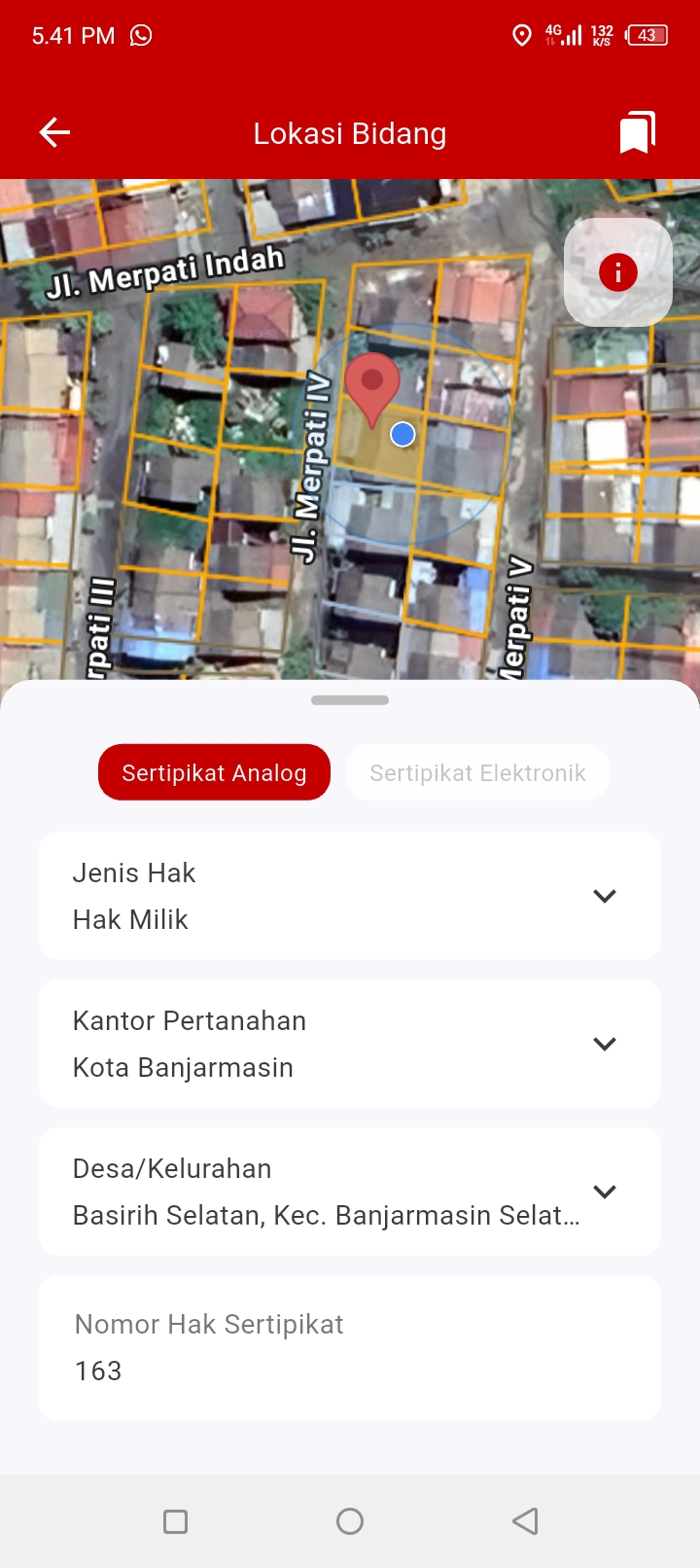Edit the Nomor Hak Sertipikat field
This screenshot has width=700, height=1568.
(x=350, y=1348)
